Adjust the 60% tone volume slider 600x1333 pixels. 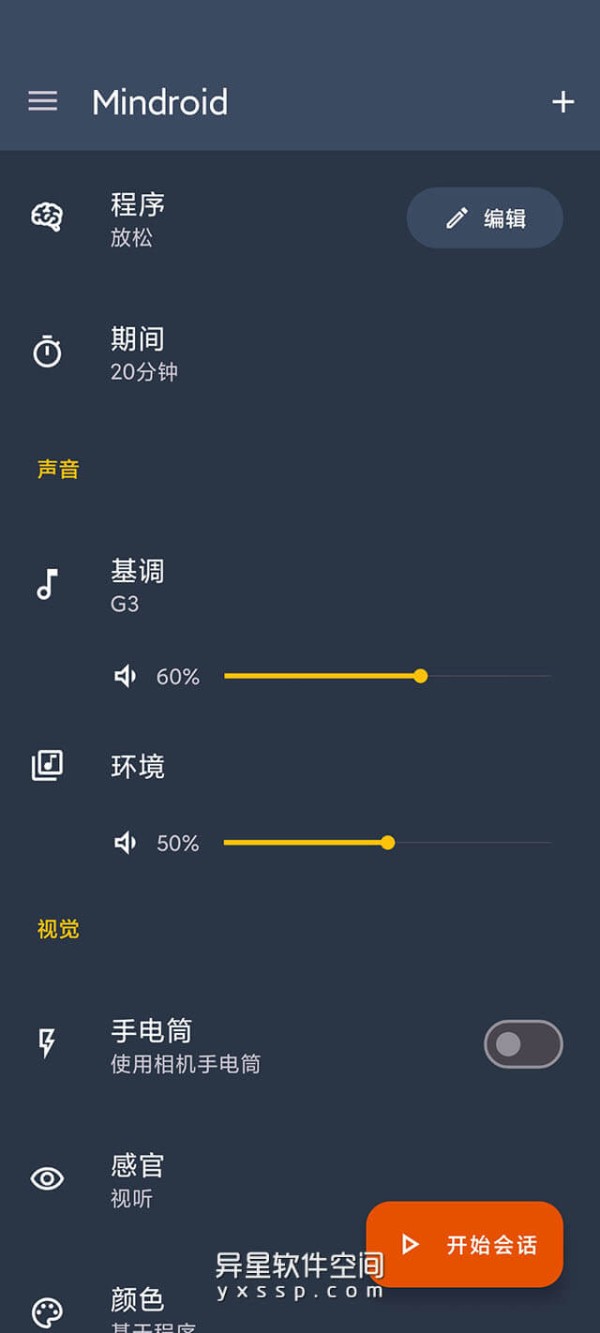pyautogui.click(x=387, y=676)
